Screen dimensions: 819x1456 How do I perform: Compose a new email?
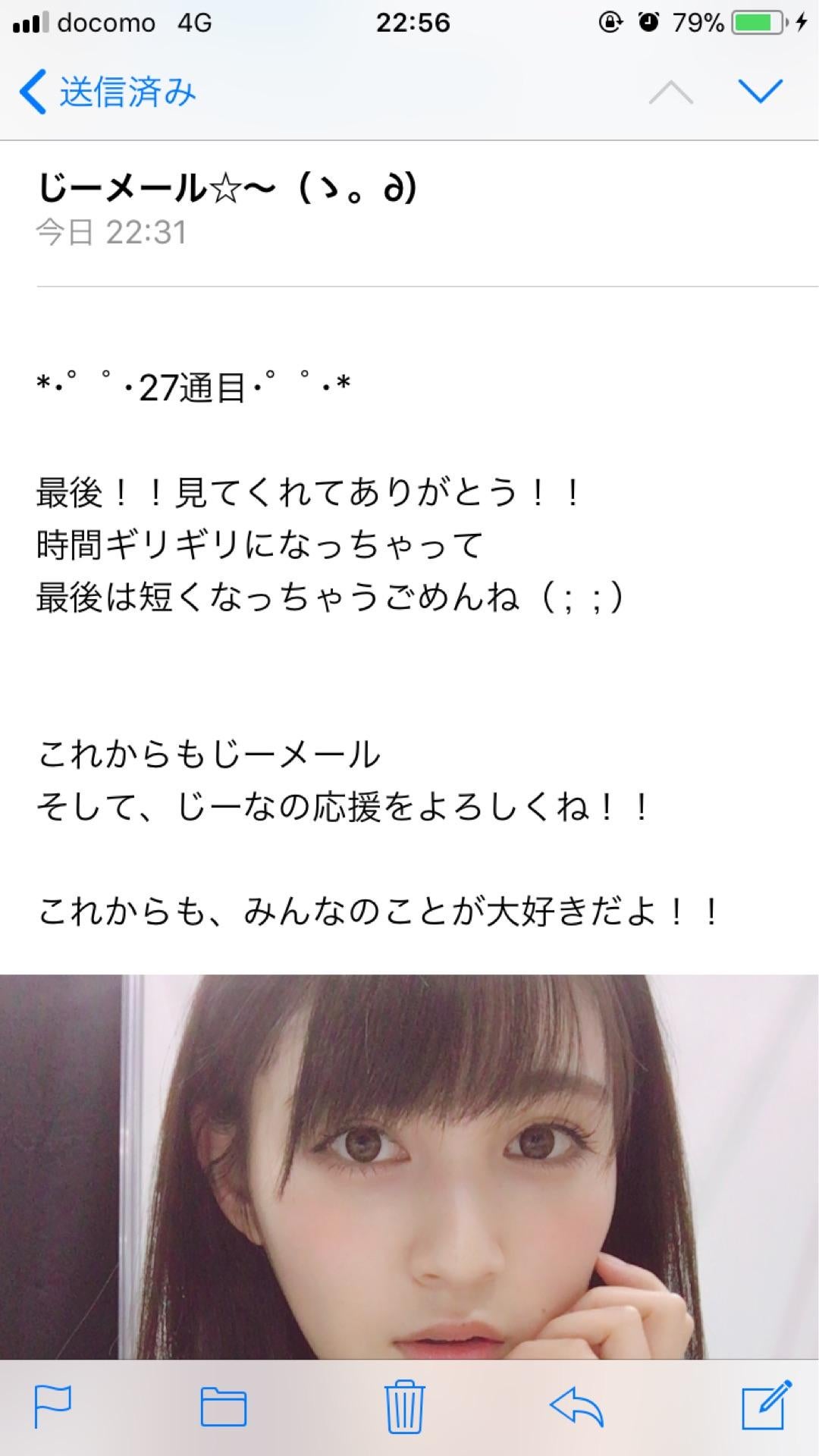coord(764,1406)
